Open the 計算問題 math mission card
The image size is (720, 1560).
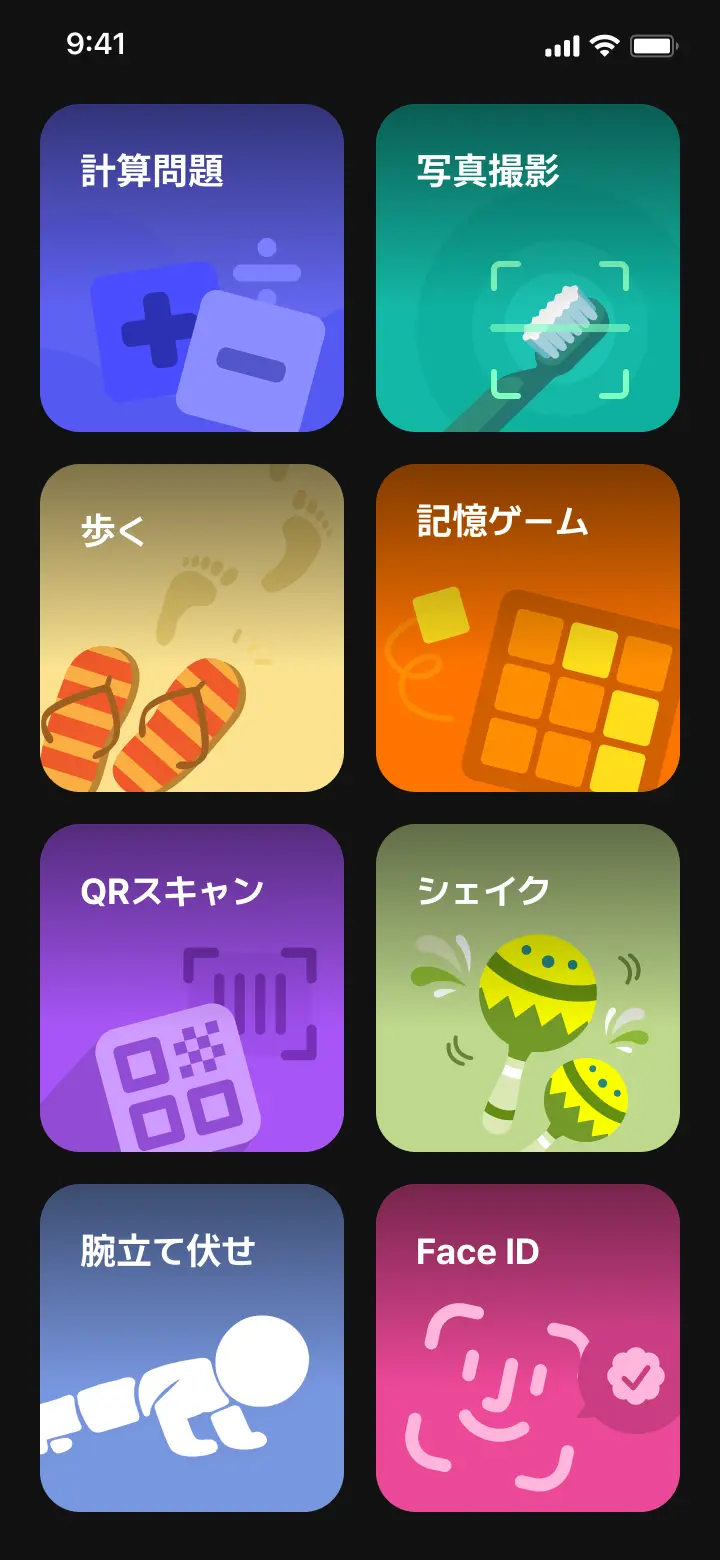tap(192, 268)
